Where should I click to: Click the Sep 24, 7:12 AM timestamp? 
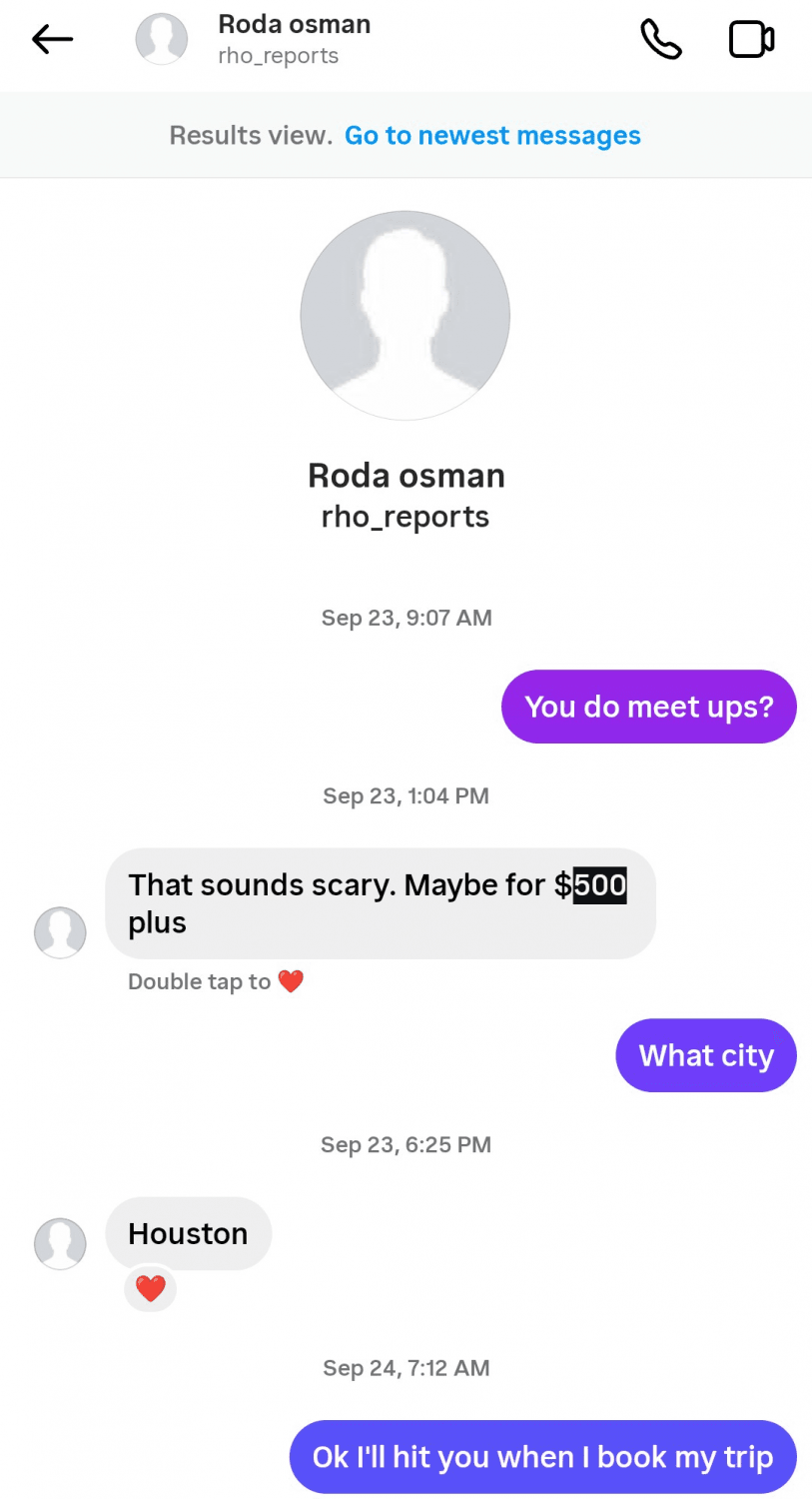point(406,1368)
